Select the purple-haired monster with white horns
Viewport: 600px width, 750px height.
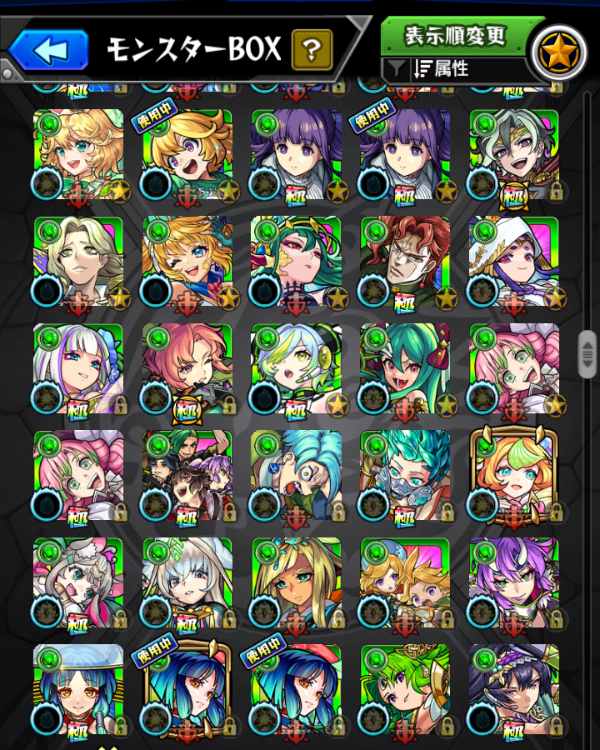point(513,583)
